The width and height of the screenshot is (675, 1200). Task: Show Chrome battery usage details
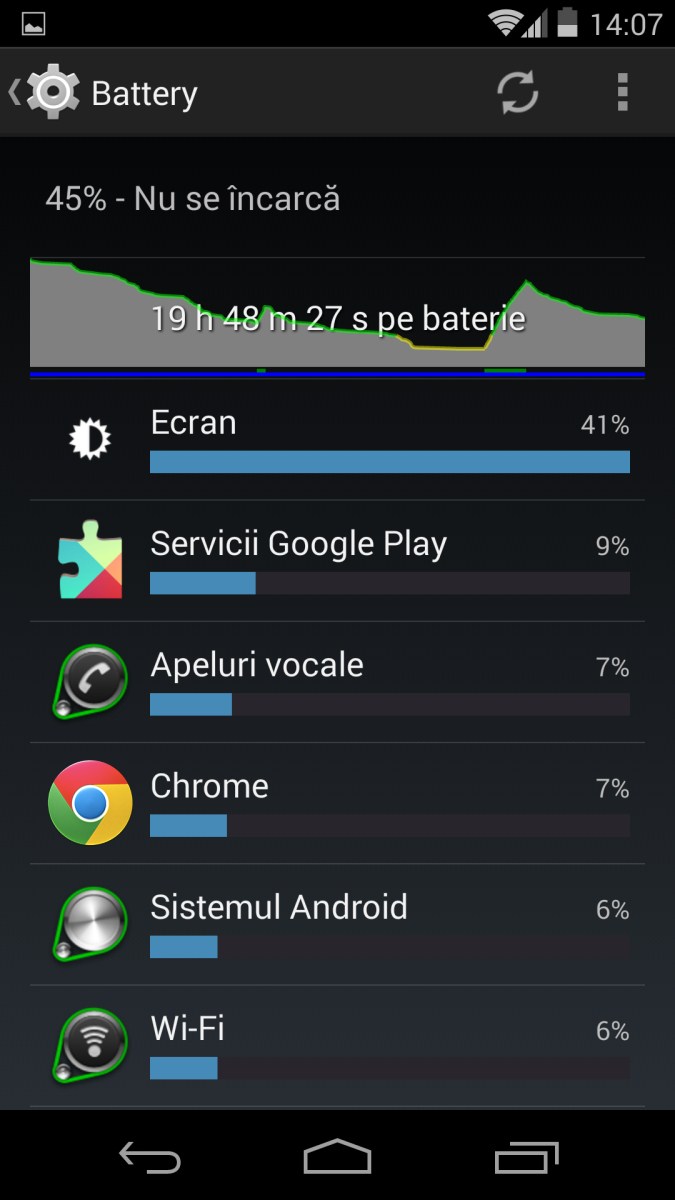click(337, 803)
